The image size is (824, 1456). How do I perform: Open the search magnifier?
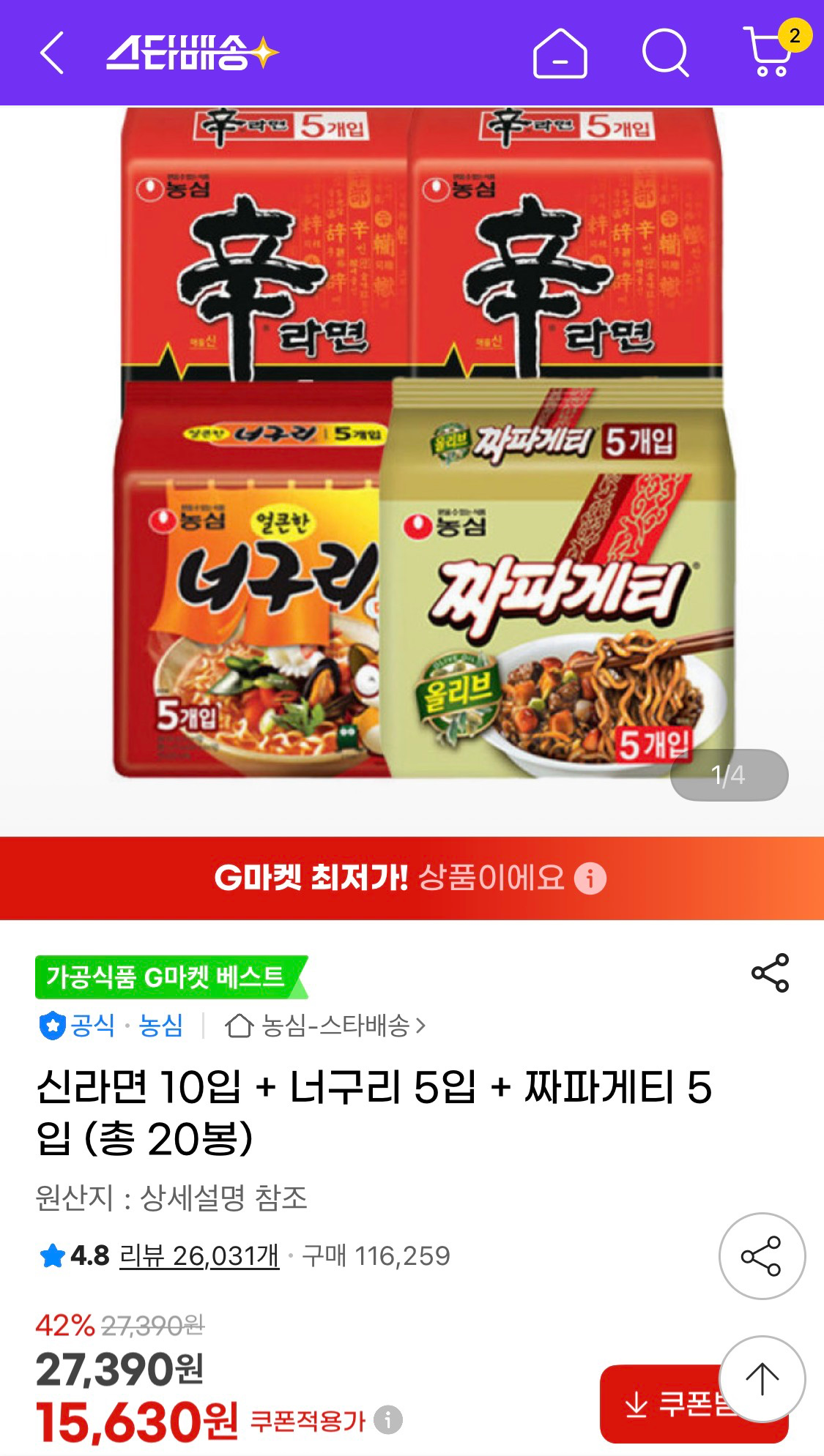[x=665, y=53]
